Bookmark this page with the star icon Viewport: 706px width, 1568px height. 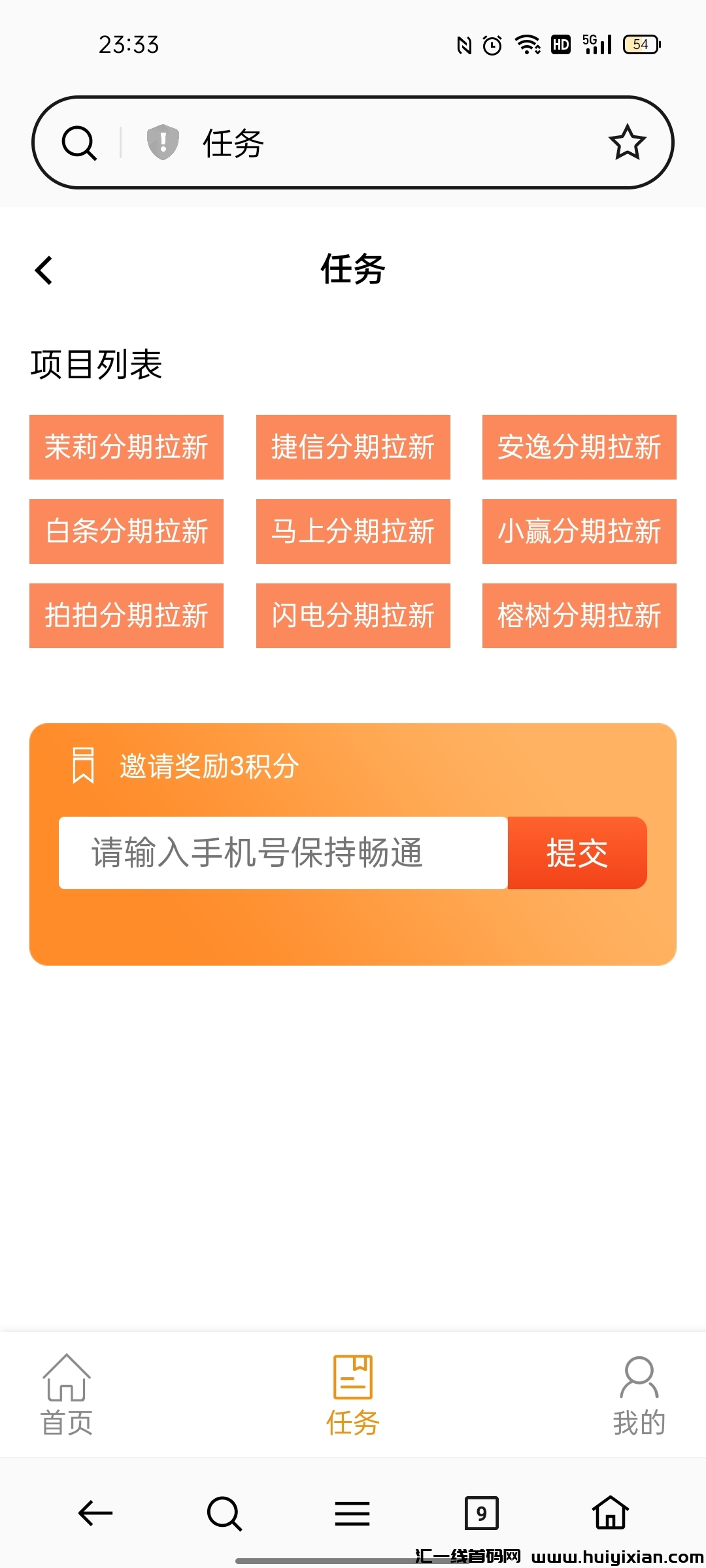627,142
